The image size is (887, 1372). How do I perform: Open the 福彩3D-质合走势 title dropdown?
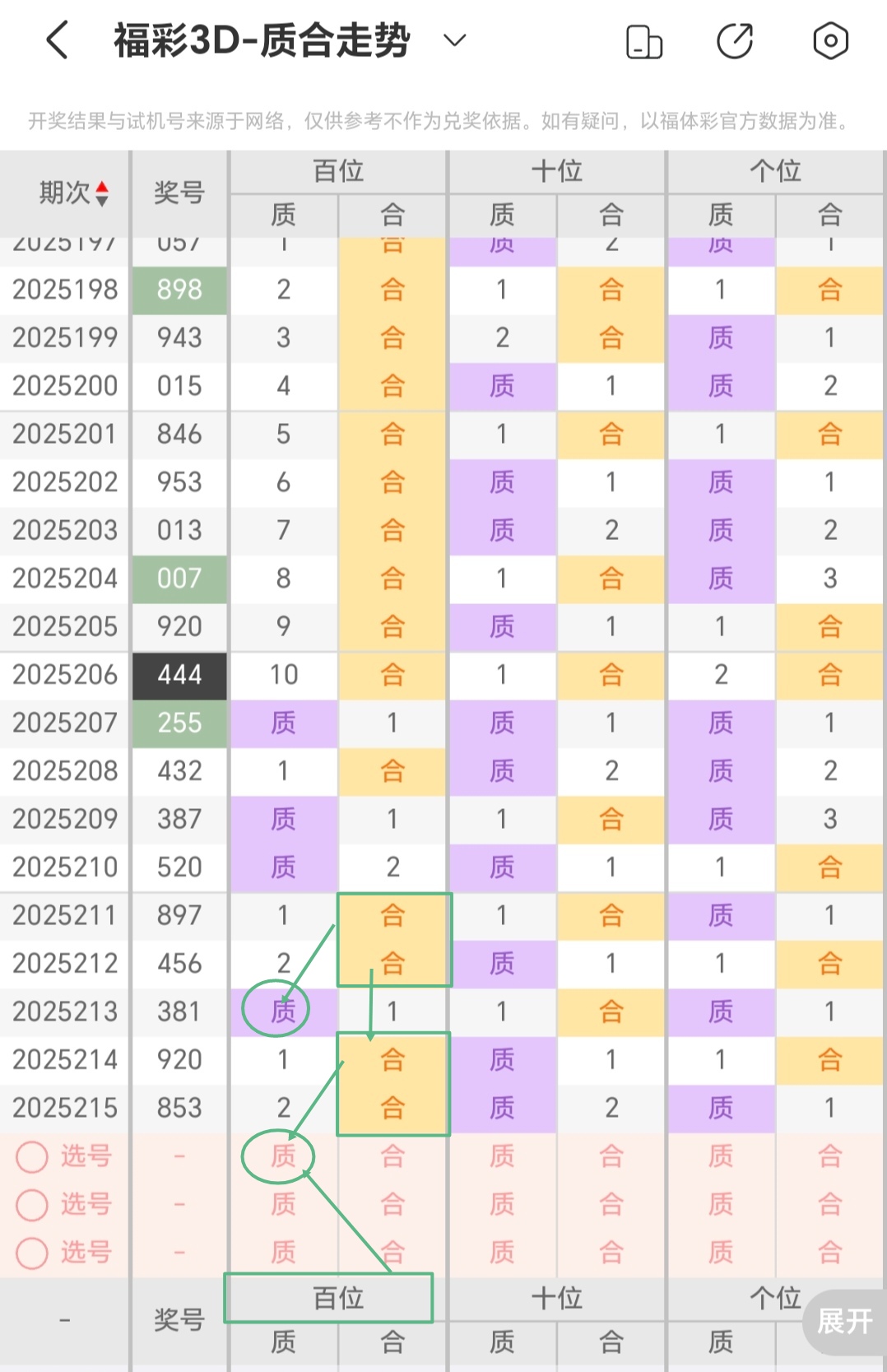coord(454,40)
